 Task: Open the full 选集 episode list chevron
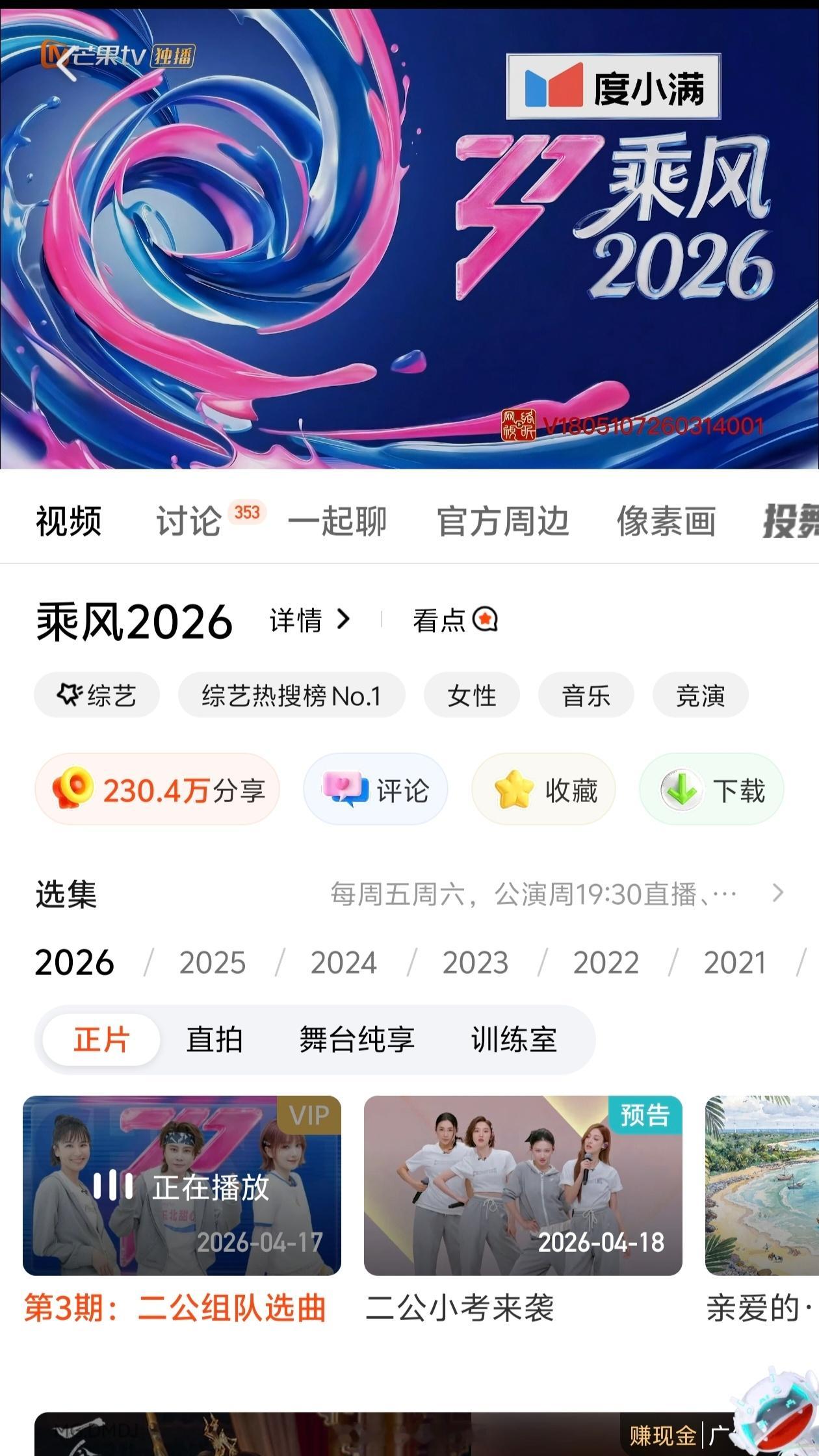pyautogui.click(x=777, y=894)
